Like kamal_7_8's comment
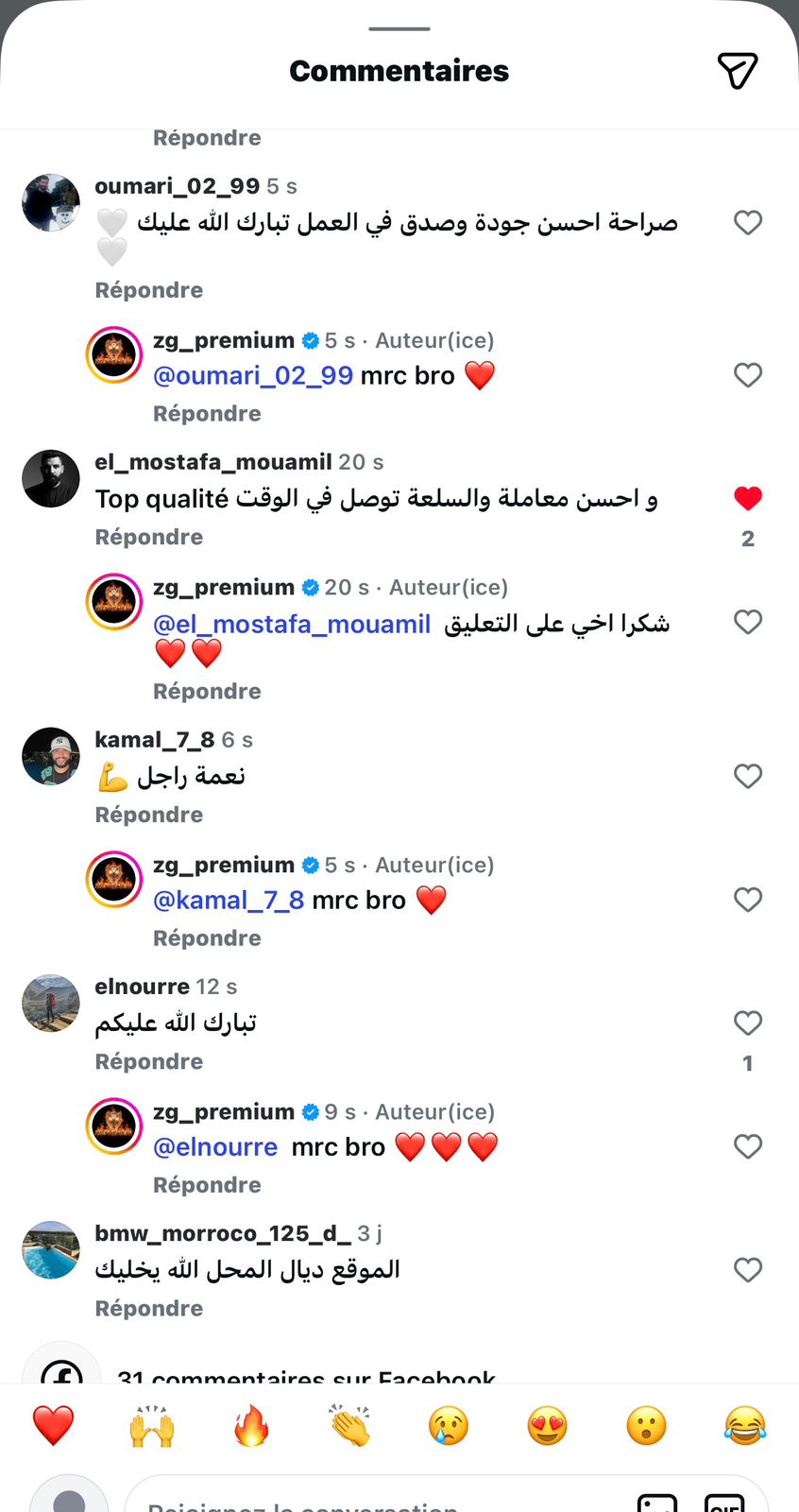The width and height of the screenshot is (799, 1512). [x=747, y=777]
